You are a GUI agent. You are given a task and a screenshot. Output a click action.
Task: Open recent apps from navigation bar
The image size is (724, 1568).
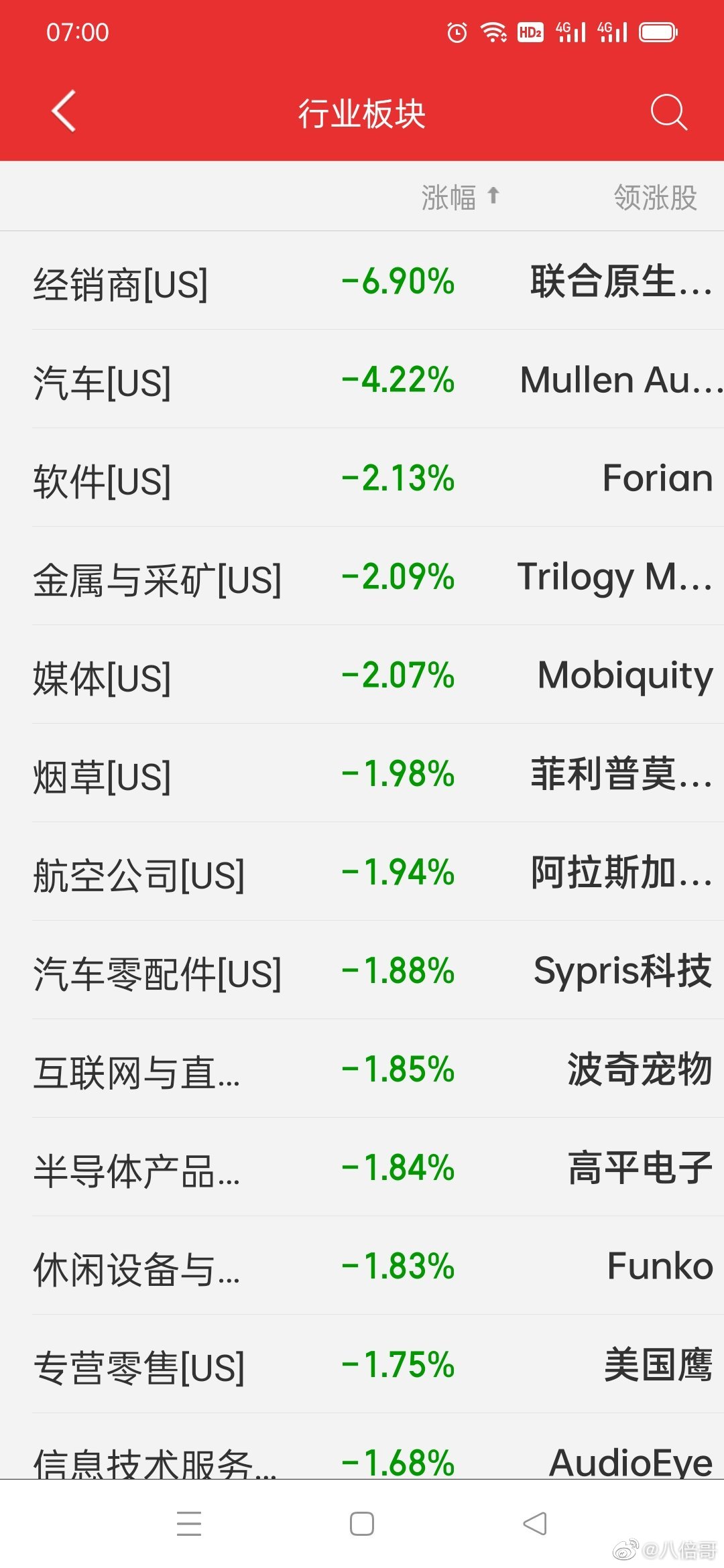click(189, 1523)
